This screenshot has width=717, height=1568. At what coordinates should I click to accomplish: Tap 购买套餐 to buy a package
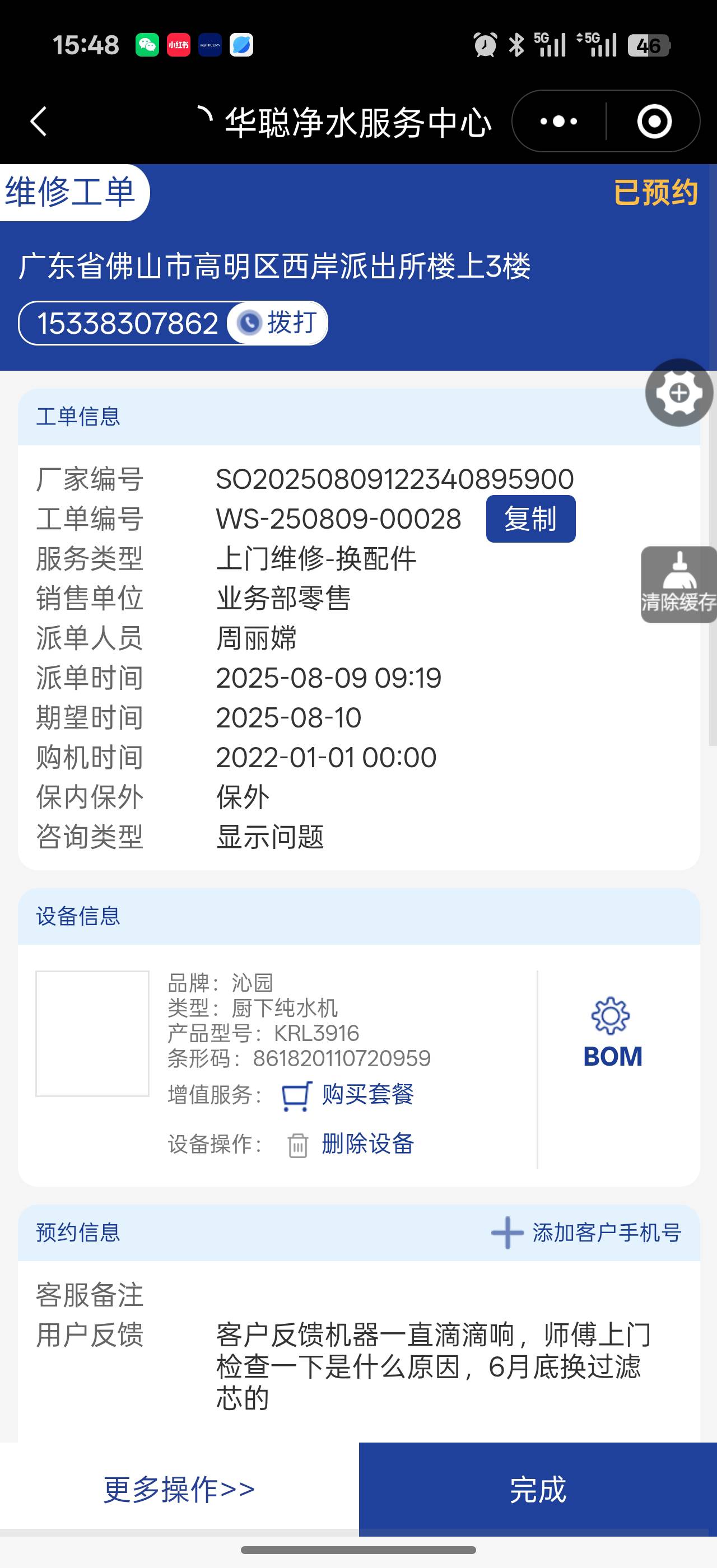click(x=367, y=1094)
